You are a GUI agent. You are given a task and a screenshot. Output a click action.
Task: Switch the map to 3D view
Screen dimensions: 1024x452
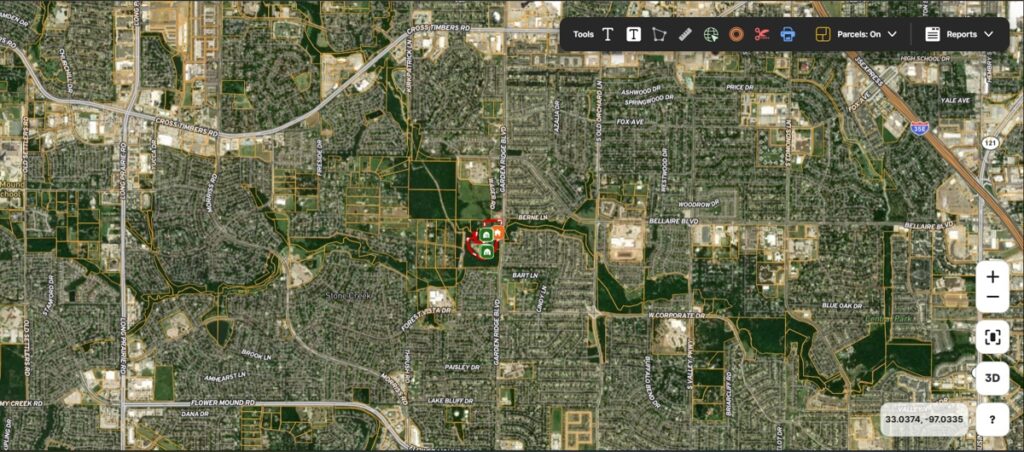992,378
